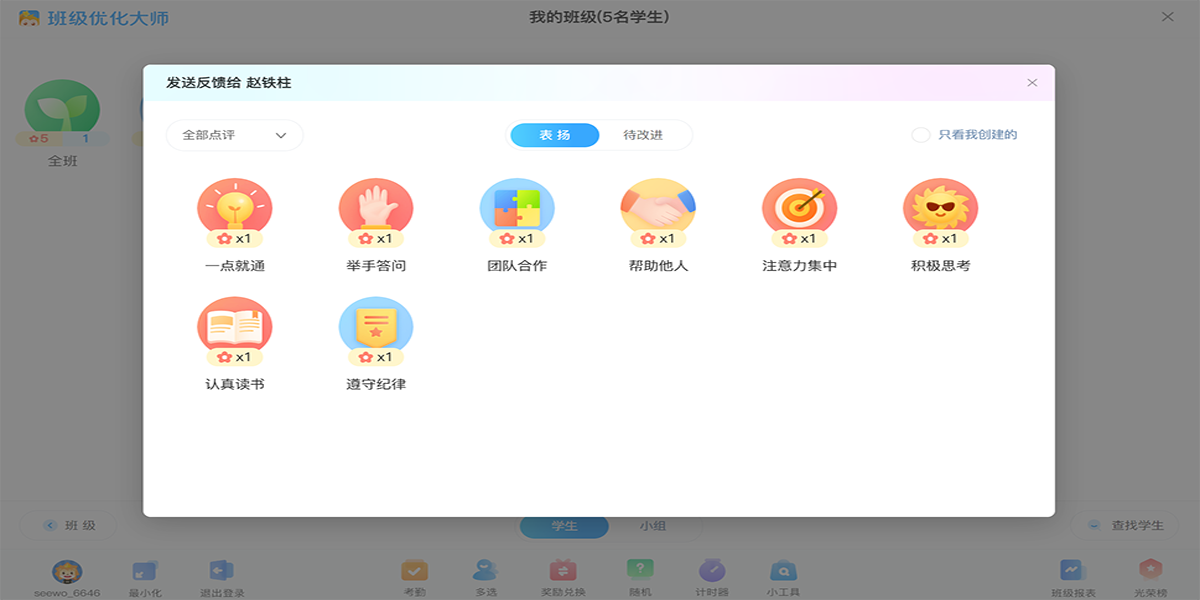Choose the 帮助他人 praise item
This screenshot has width=1200, height=600.
click(x=658, y=212)
